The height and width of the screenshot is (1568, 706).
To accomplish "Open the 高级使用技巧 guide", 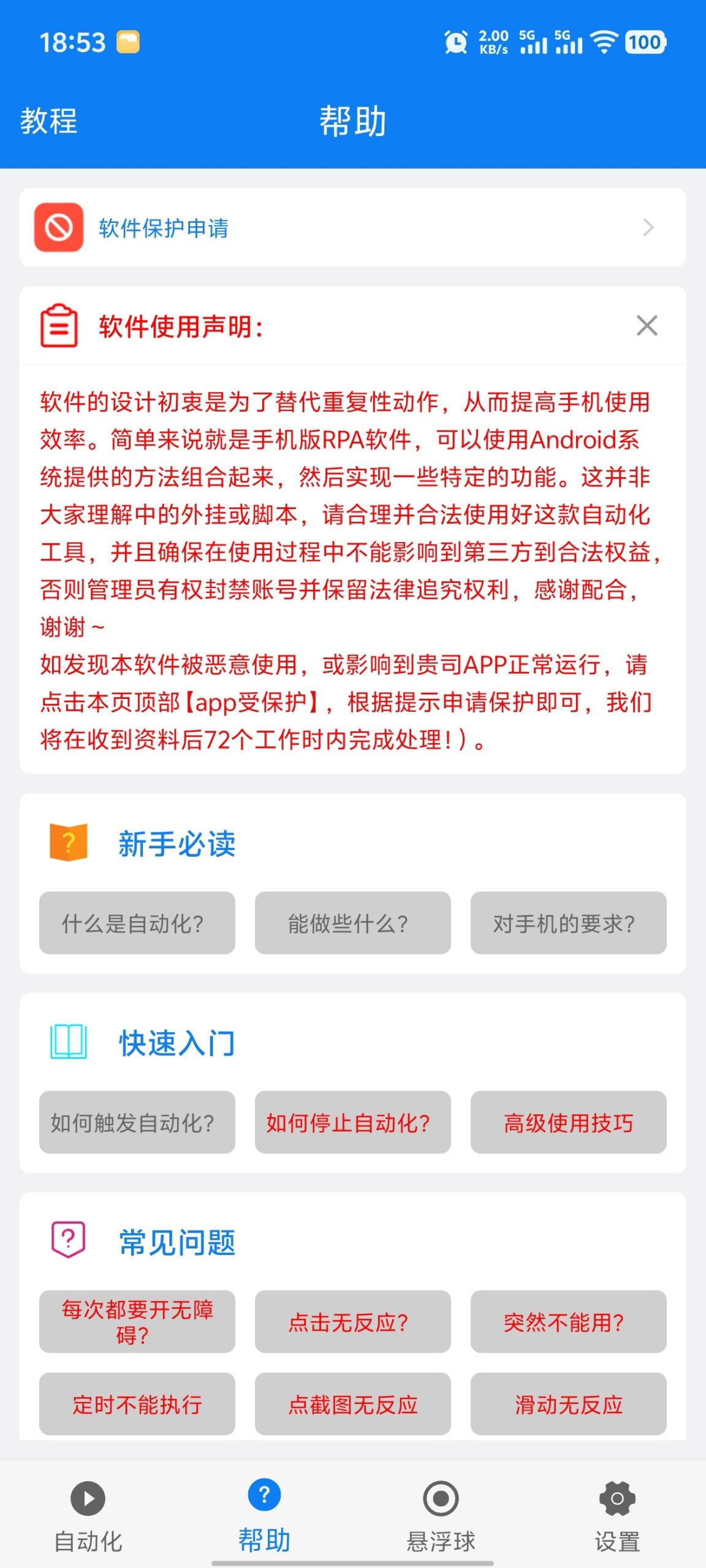I will coord(569,1123).
